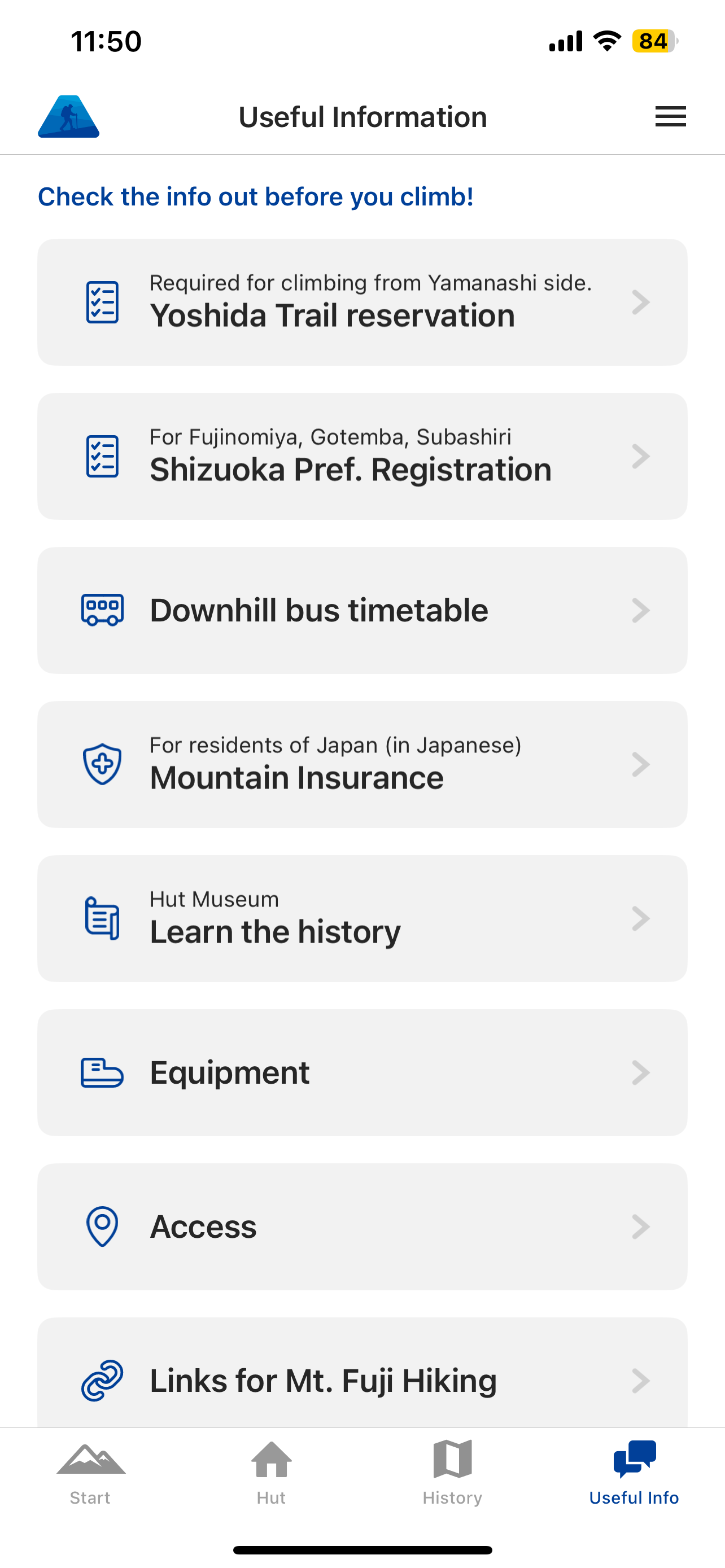Open the Access row
The height and width of the screenshot is (1568, 725).
pyautogui.click(x=362, y=1226)
